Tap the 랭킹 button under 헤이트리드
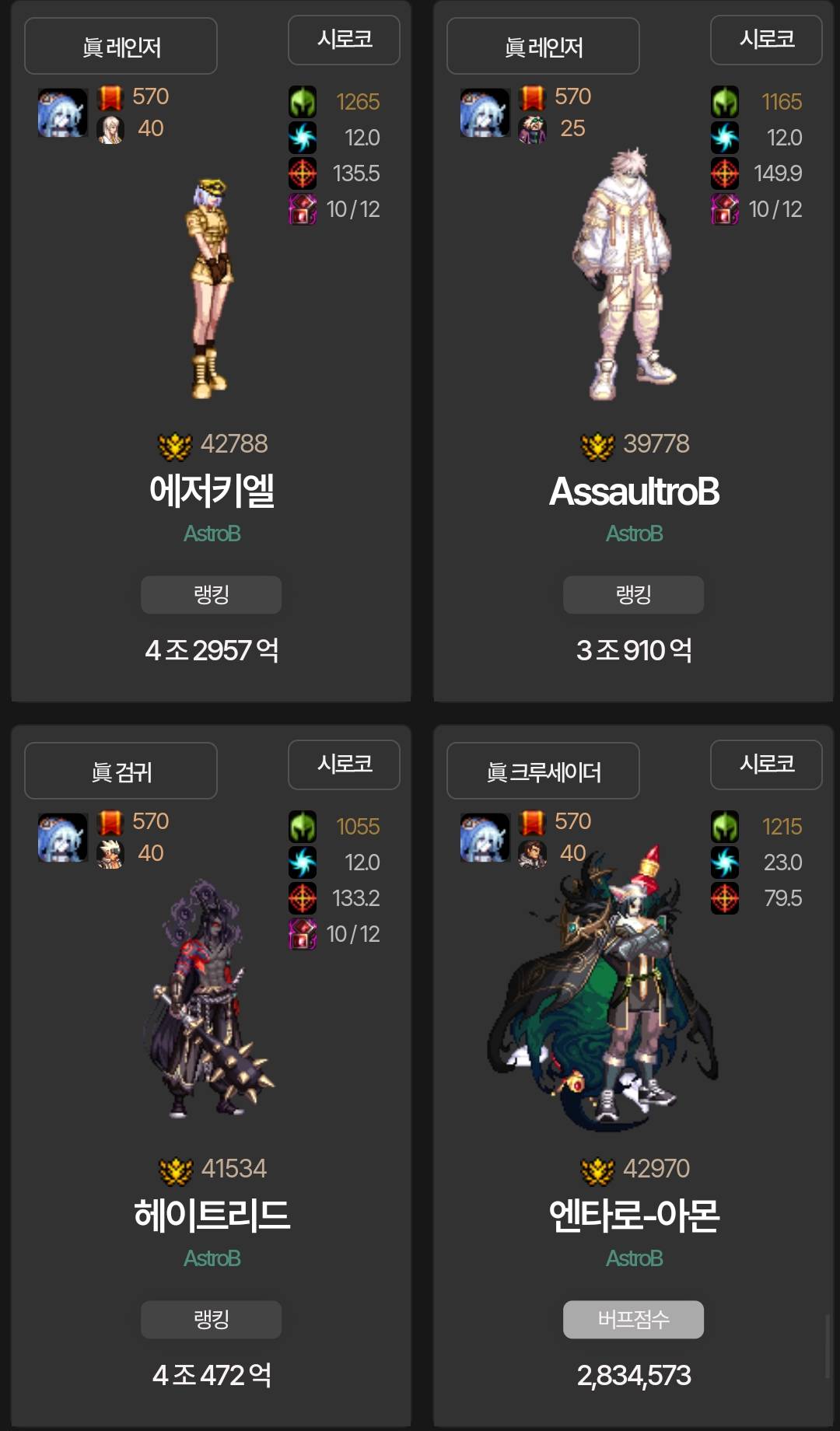The width and height of the screenshot is (840, 1431). (x=211, y=1319)
